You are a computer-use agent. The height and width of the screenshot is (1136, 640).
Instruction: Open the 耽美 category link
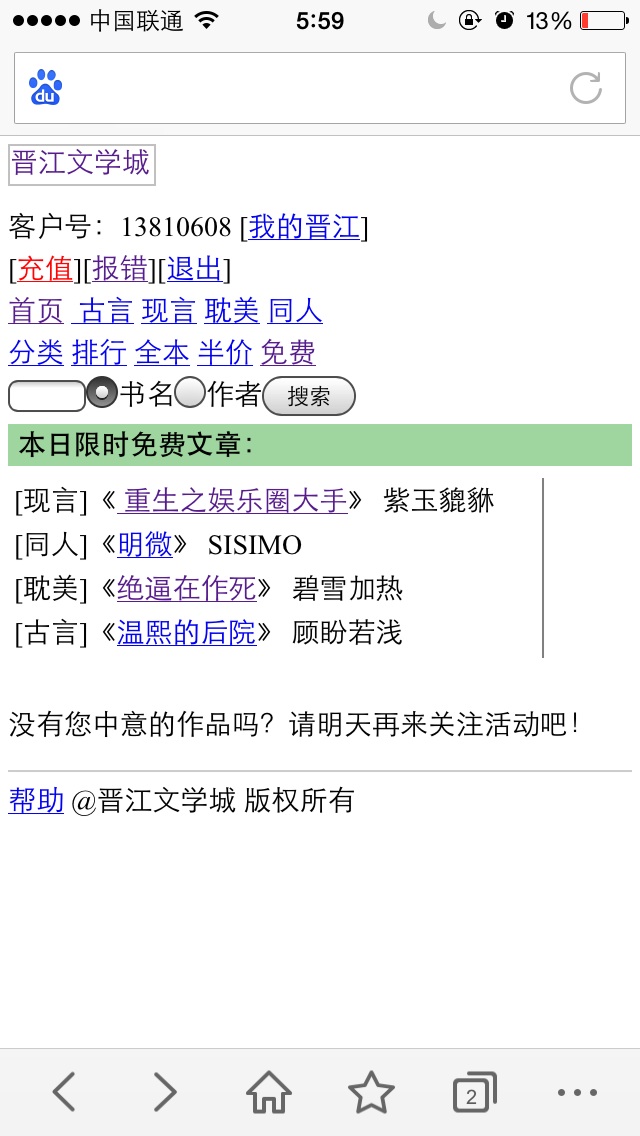(232, 312)
